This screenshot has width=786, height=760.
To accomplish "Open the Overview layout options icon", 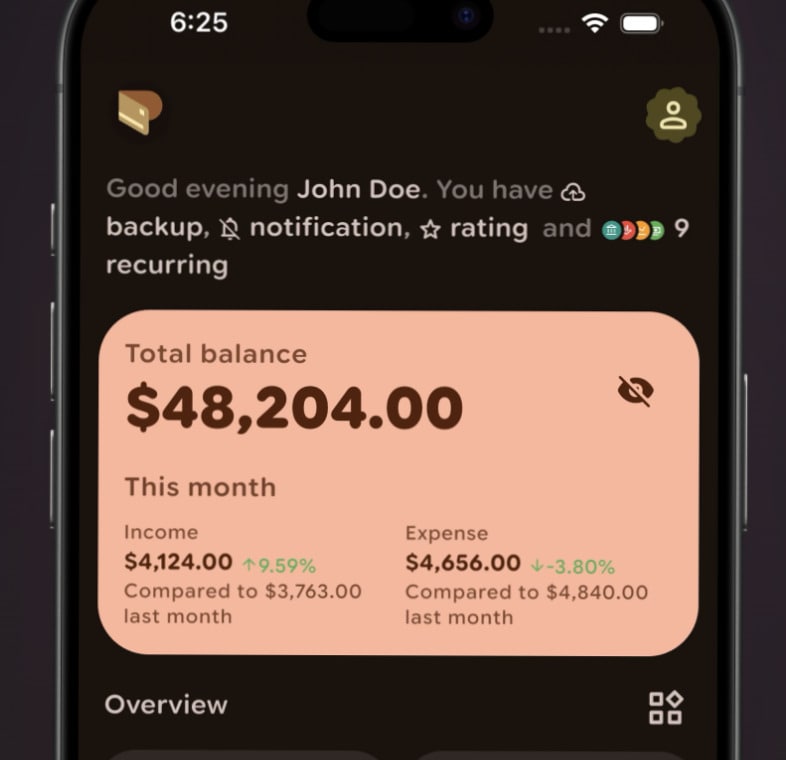I will pyautogui.click(x=665, y=708).
